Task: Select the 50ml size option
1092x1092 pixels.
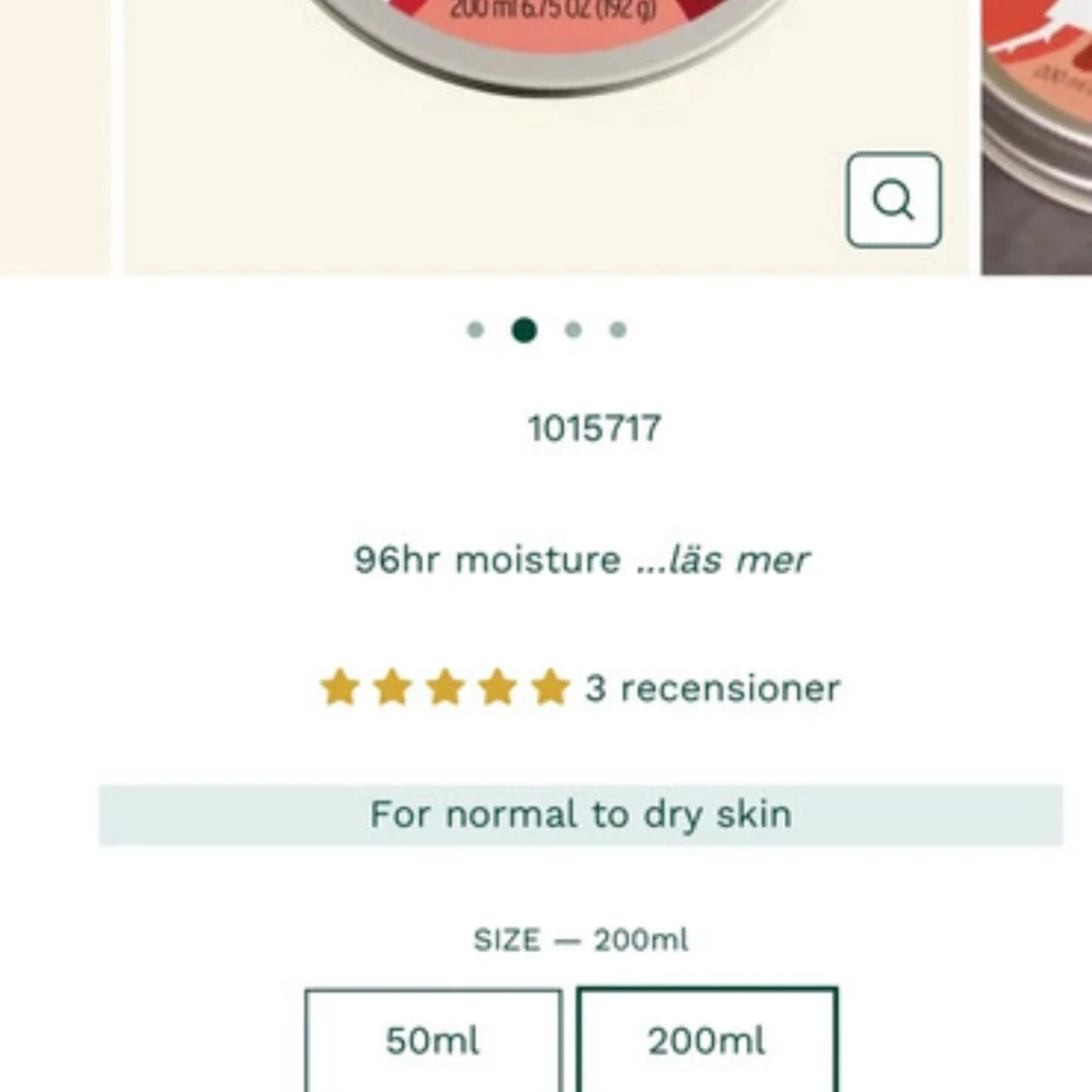Action: point(433,1041)
